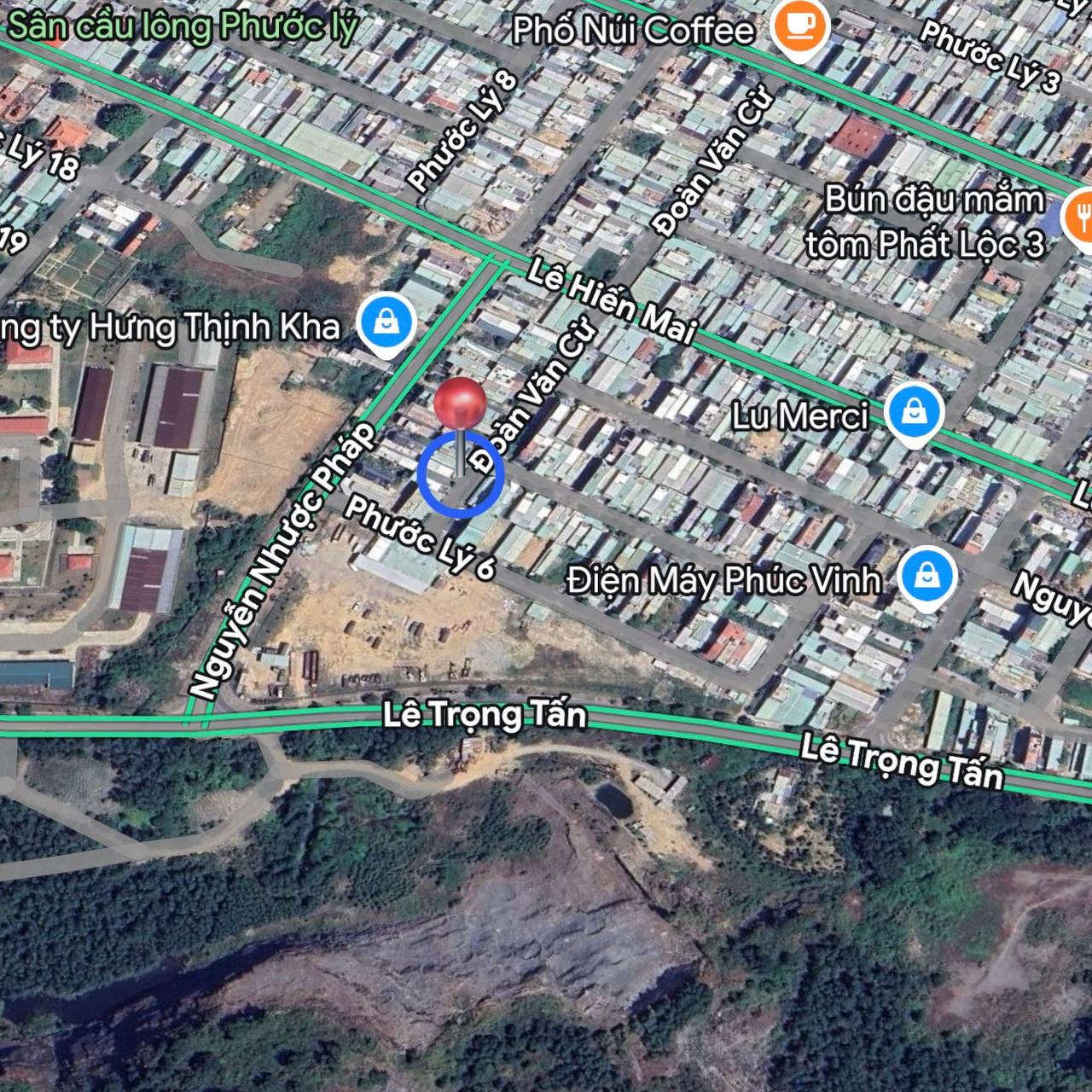Open the Phố Núi Coffee place marker

(x=799, y=26)
